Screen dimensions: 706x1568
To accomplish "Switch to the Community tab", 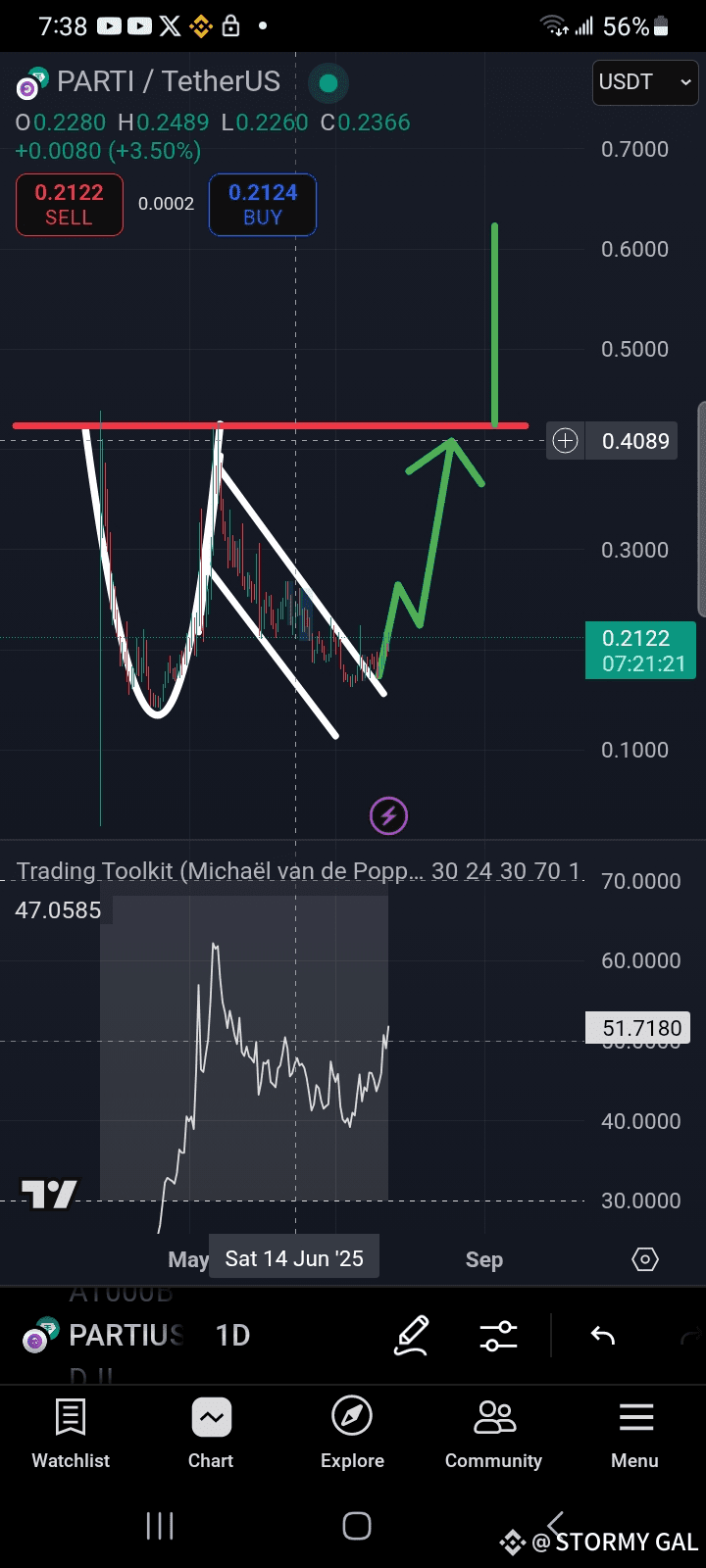I will tap(493, 1434).
